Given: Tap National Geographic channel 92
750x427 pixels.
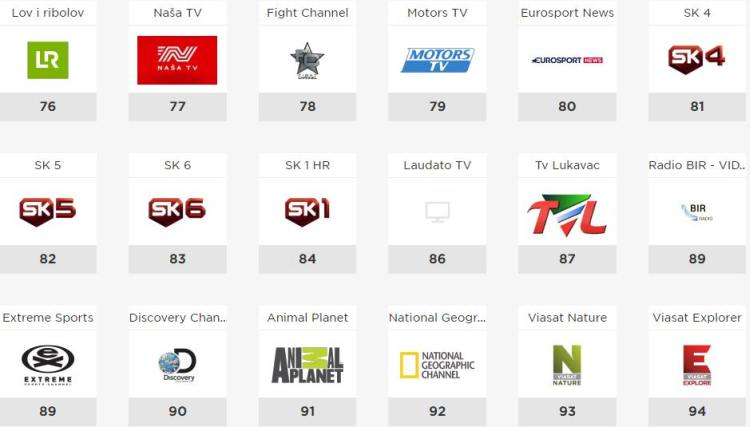Looking at the screenshot, I should coord(437,365).
